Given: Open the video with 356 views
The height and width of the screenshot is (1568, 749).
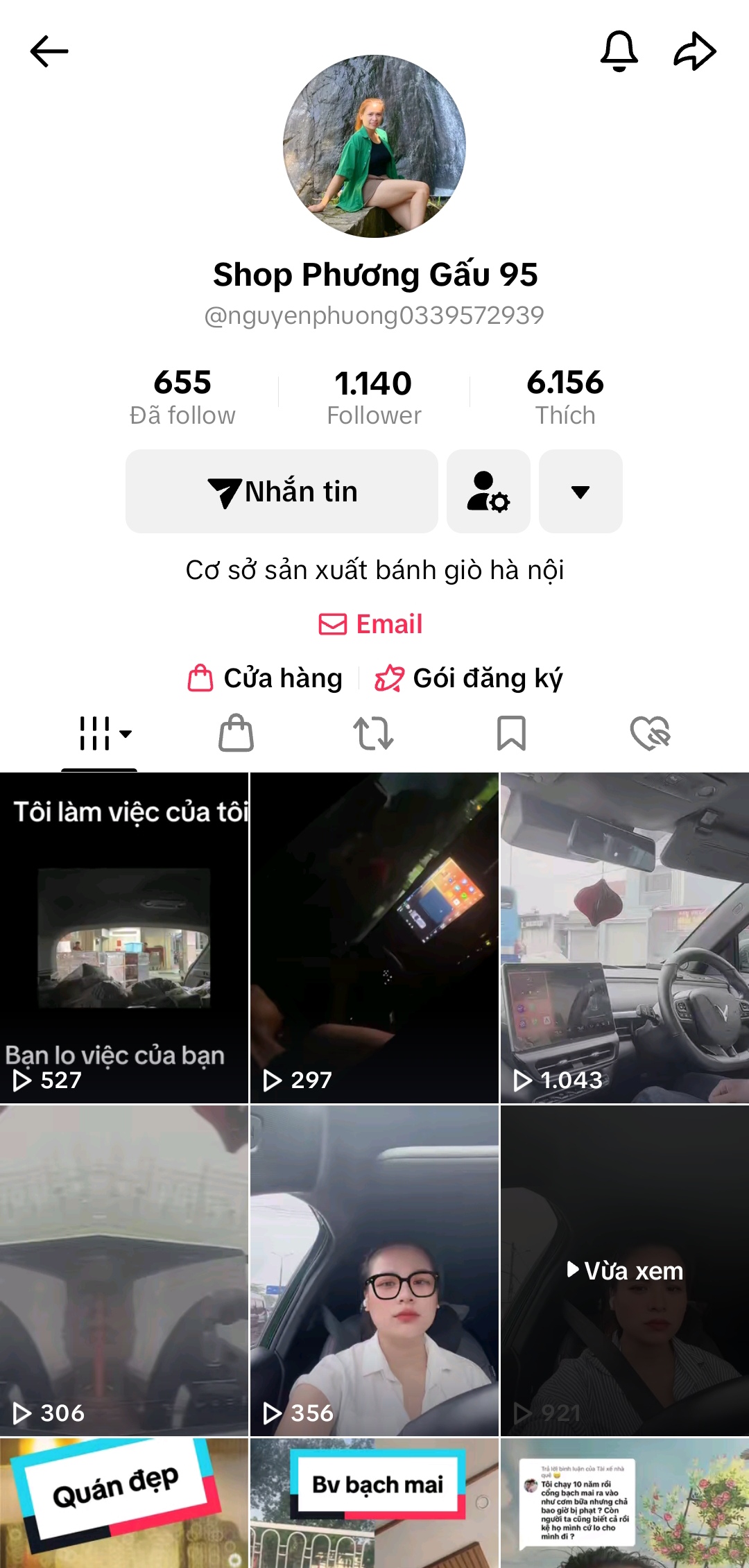Looking at the screenshot, I should (374, 1270).
